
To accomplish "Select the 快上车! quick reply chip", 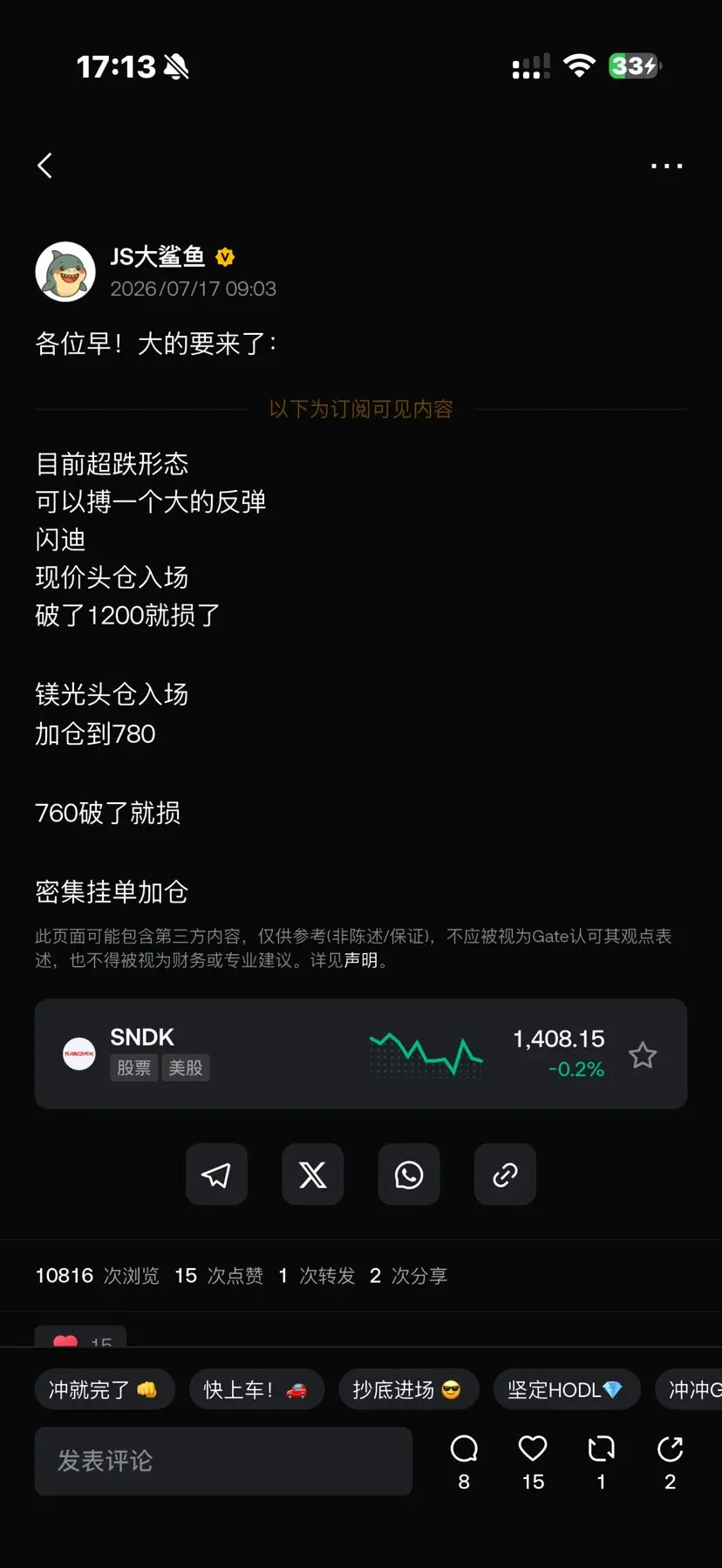I will 256,1389.
